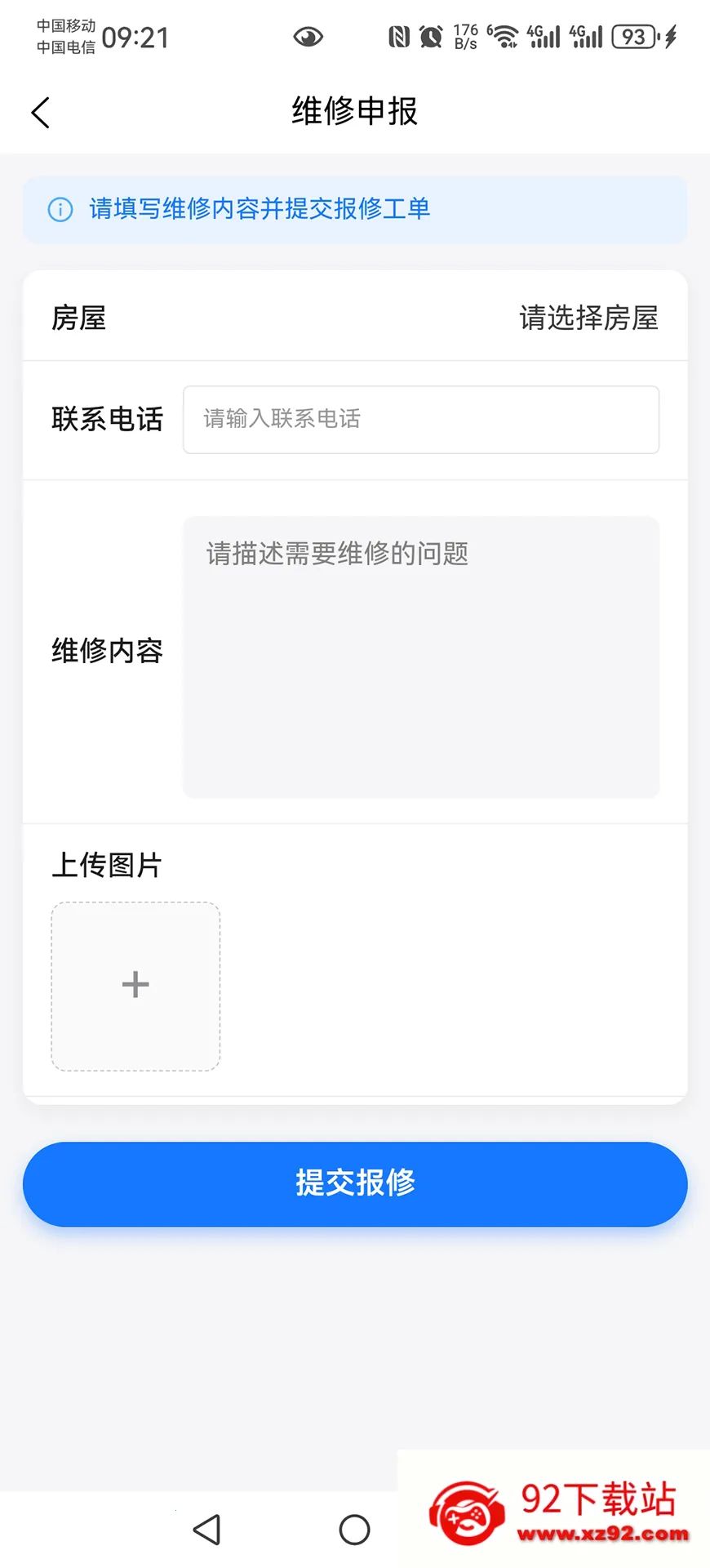Go to the system home screen

pos(354,1529)
